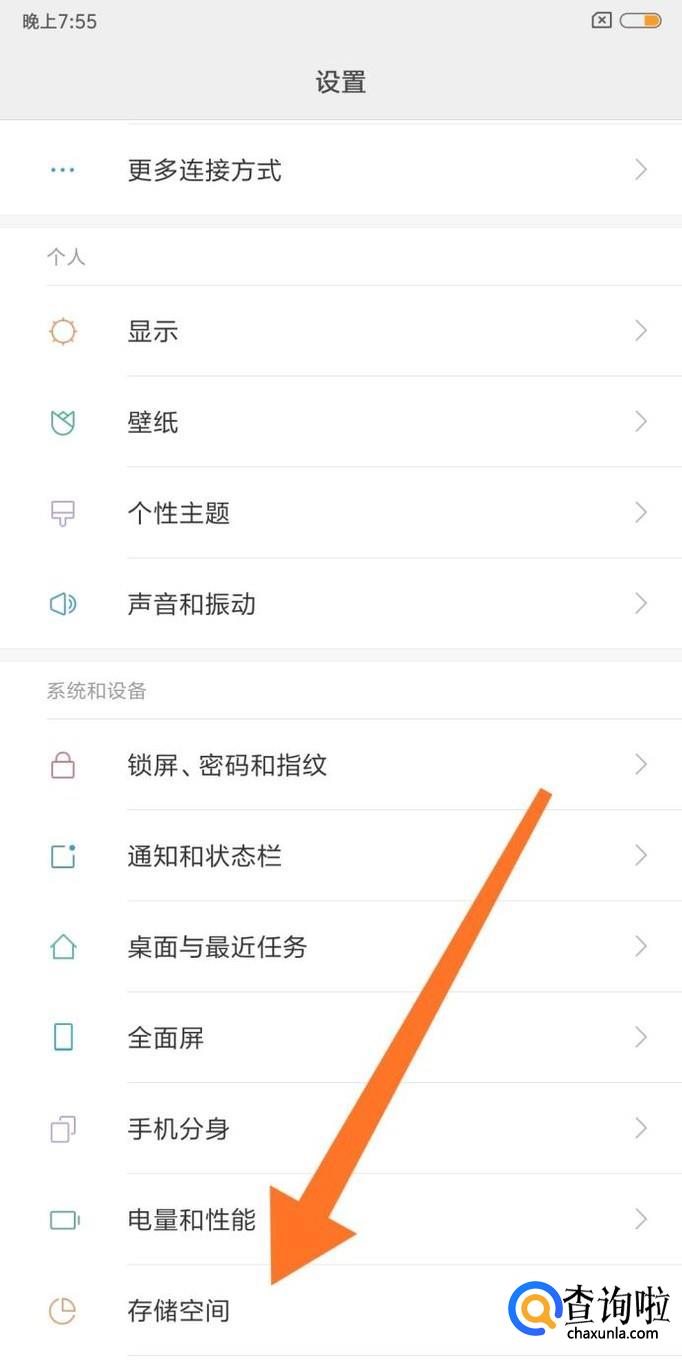Open 个性主题 themes
Viewport: 682px width, 1364px height.
pyautogui.click(x=179, y=513)
